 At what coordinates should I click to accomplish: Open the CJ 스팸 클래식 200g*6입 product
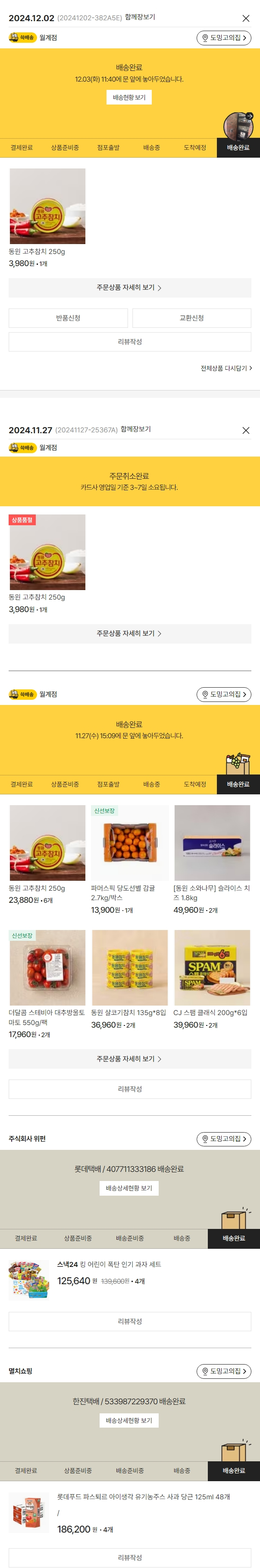tap(212, 967)
